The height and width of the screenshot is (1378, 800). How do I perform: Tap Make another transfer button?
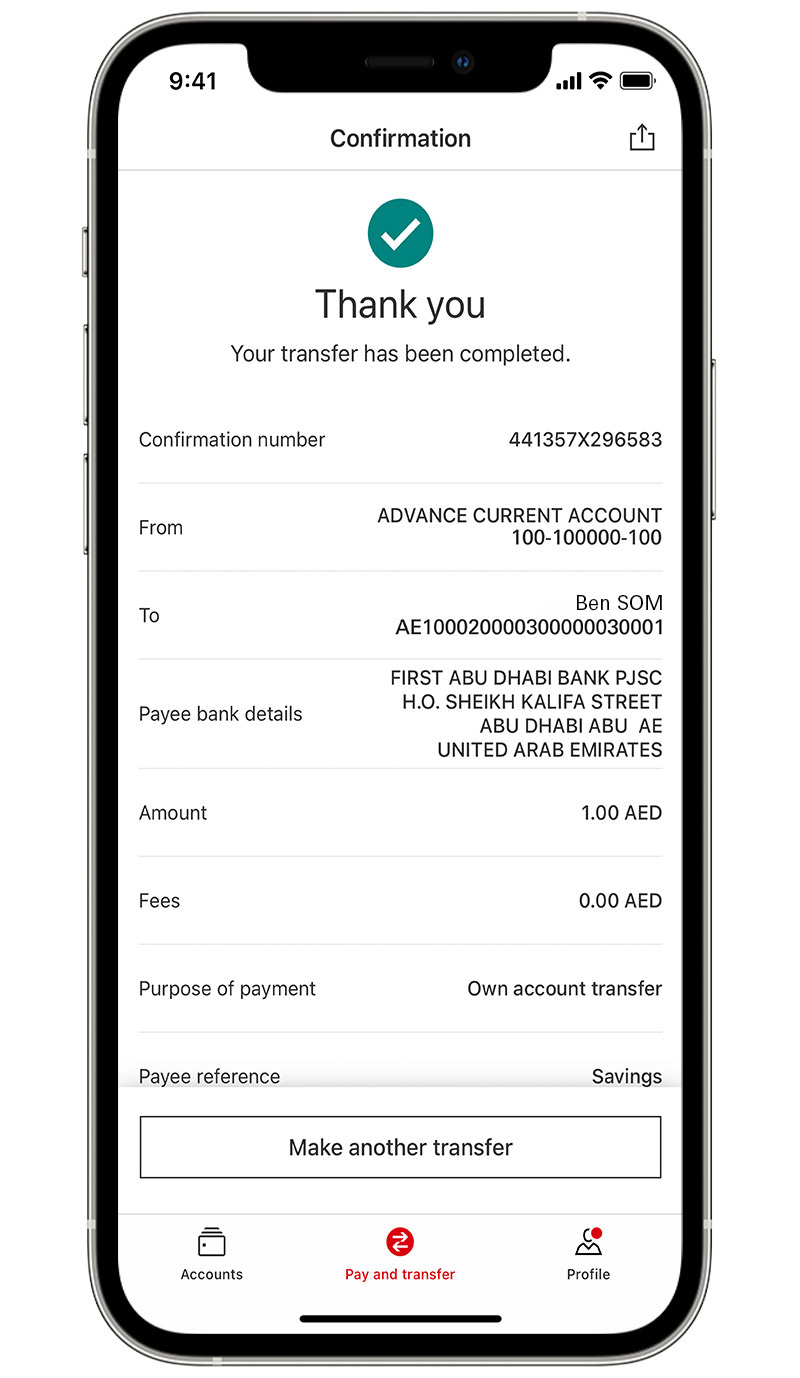click(x=400, y=1147)
